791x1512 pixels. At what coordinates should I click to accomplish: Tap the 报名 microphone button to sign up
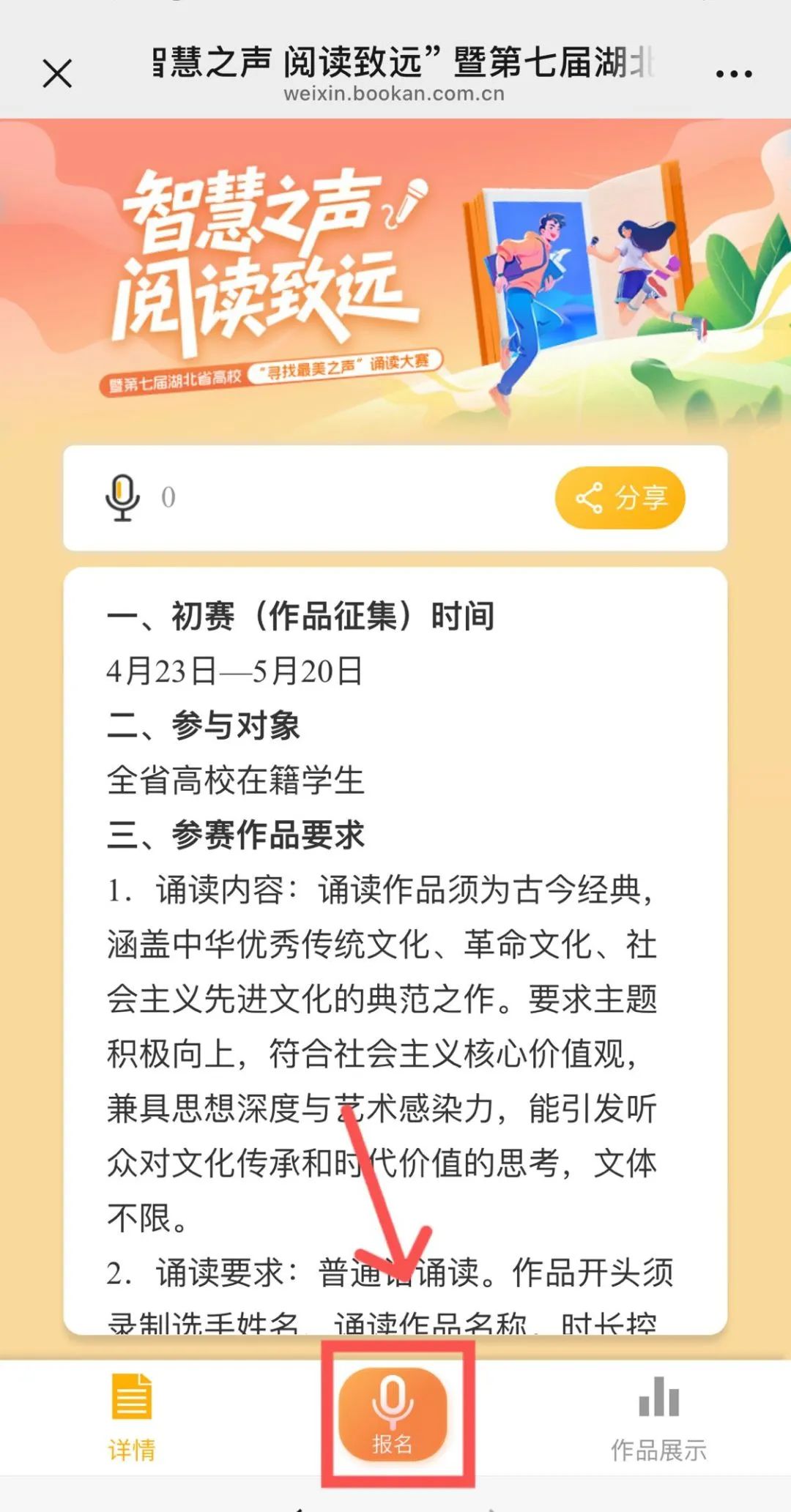(393, 1414)
